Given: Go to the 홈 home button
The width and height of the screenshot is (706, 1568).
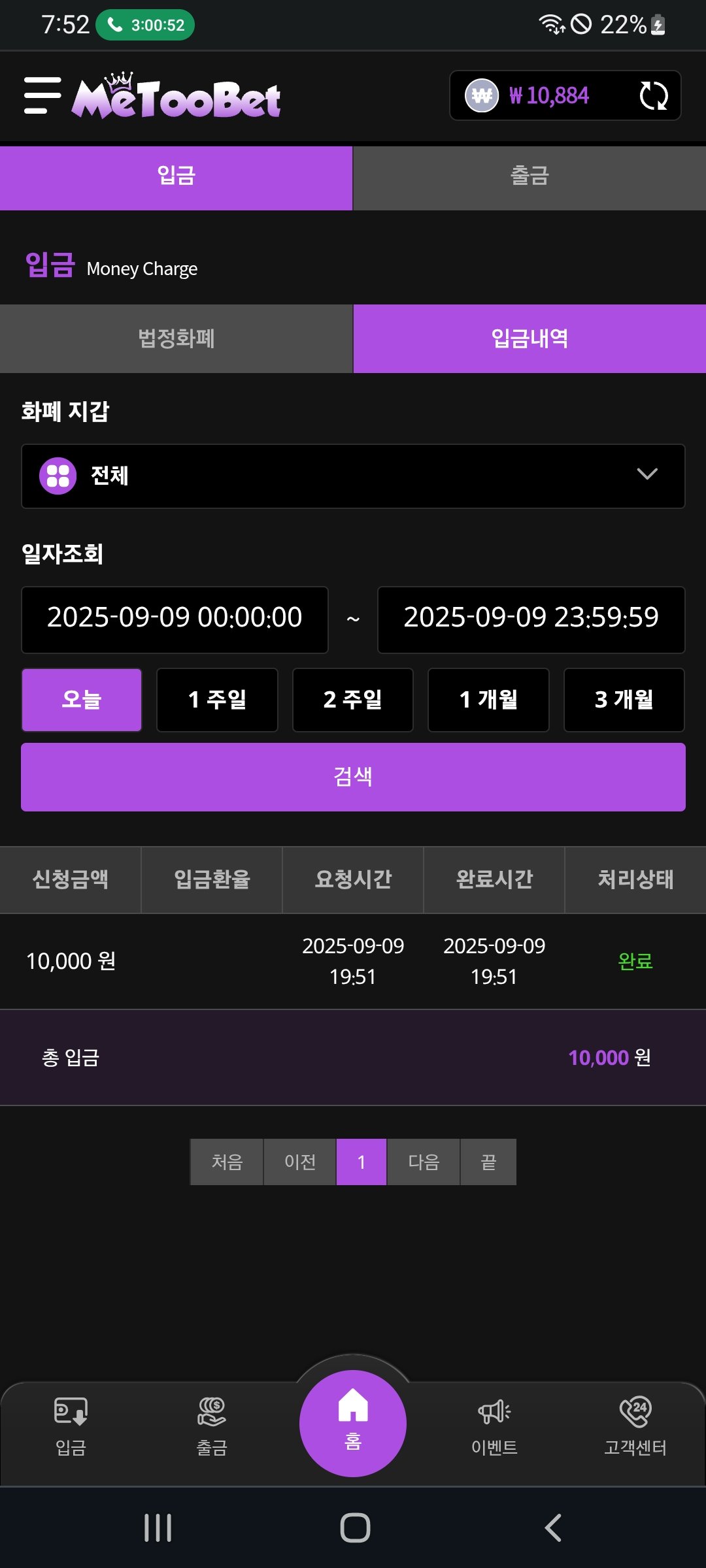Looking at the screenshot, I should click(353, 1423).
